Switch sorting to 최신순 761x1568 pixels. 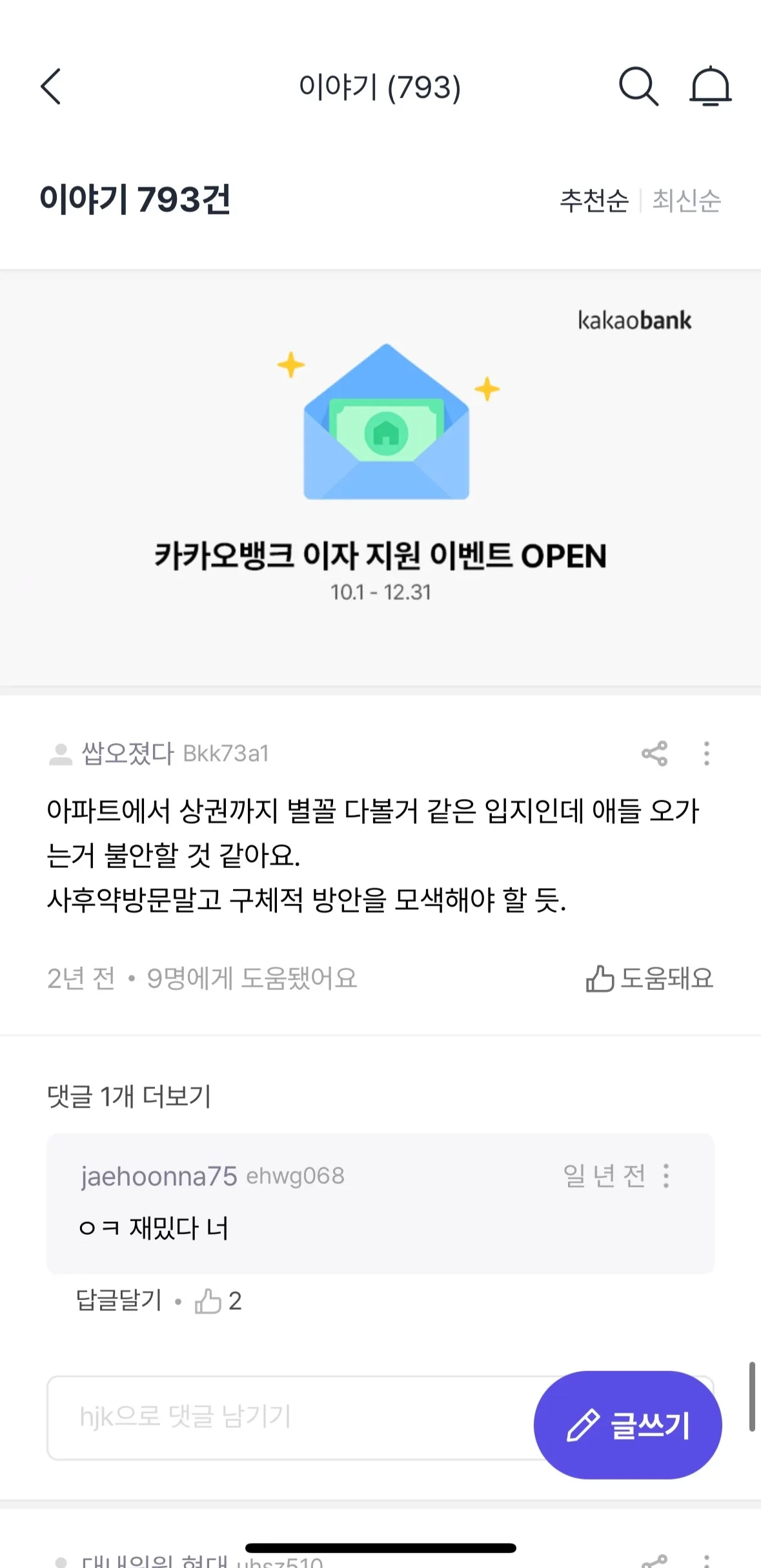[686, 200]
